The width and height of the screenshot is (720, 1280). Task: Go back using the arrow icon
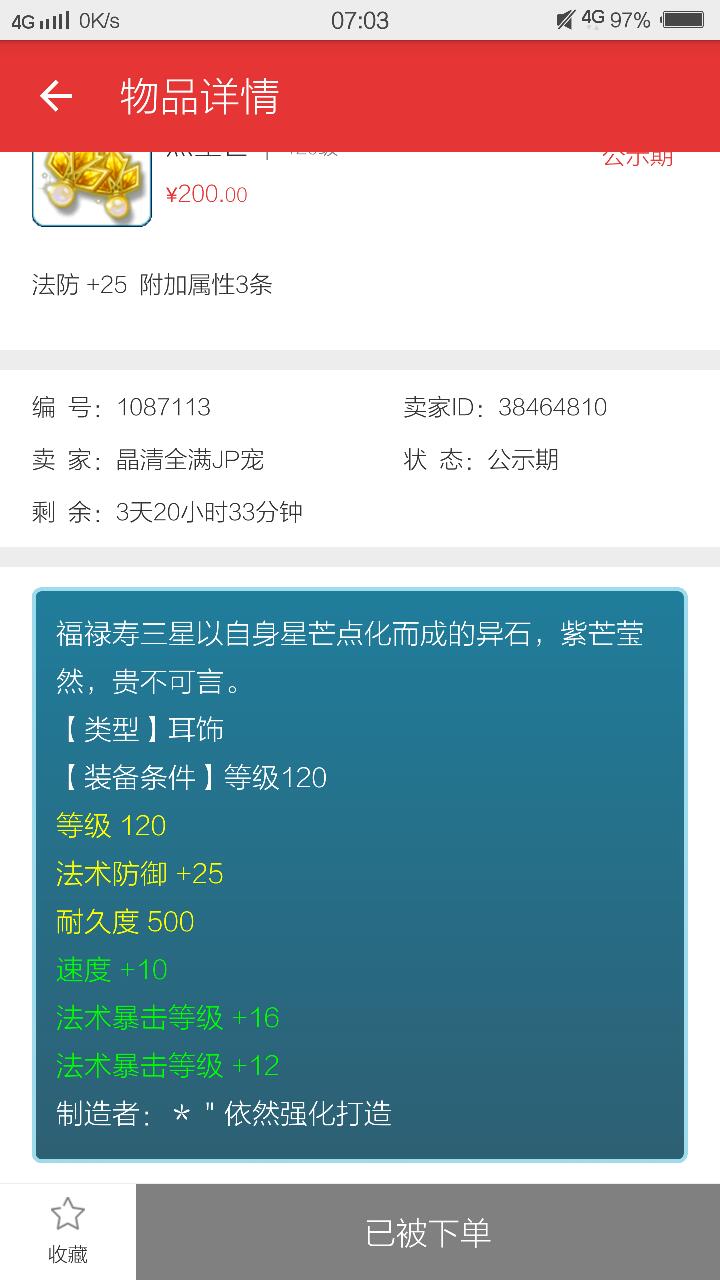pos(56,96)
